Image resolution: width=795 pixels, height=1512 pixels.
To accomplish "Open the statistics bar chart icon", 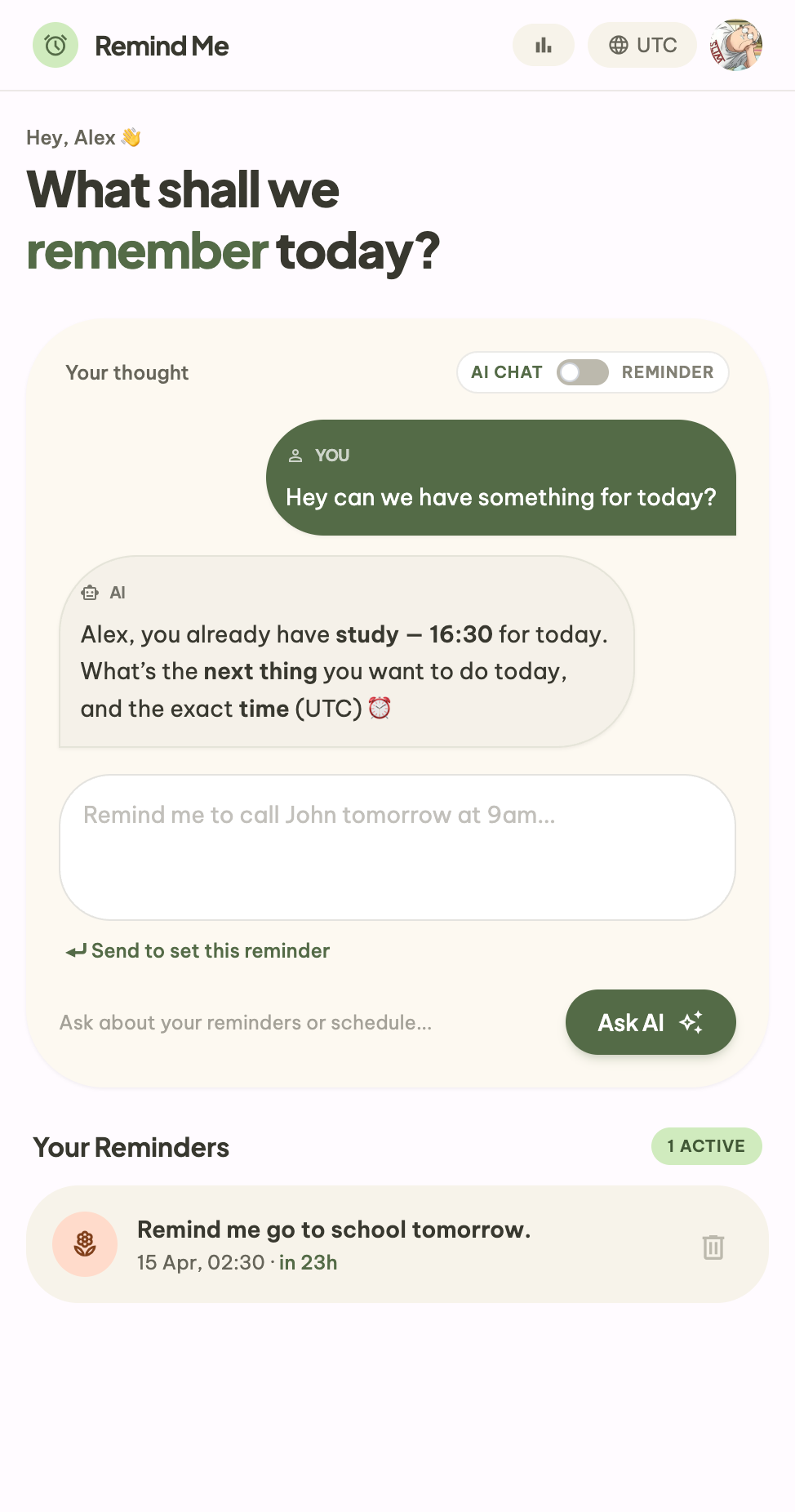I will (543, 45).
